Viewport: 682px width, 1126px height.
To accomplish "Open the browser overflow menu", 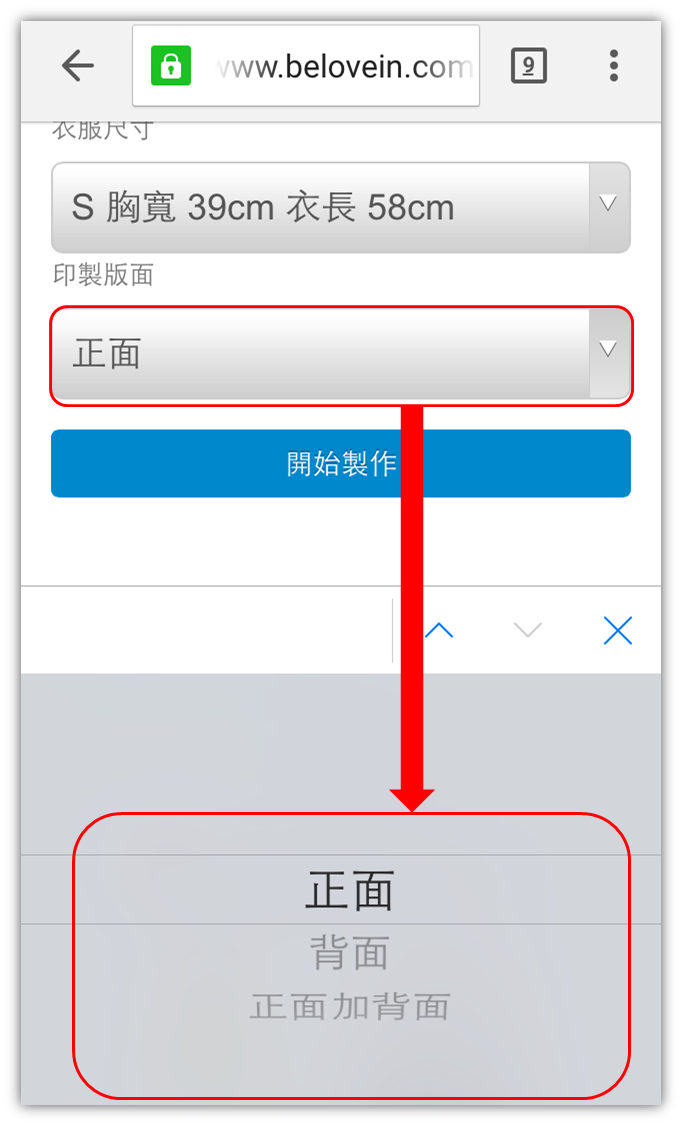I will (613, 66).
